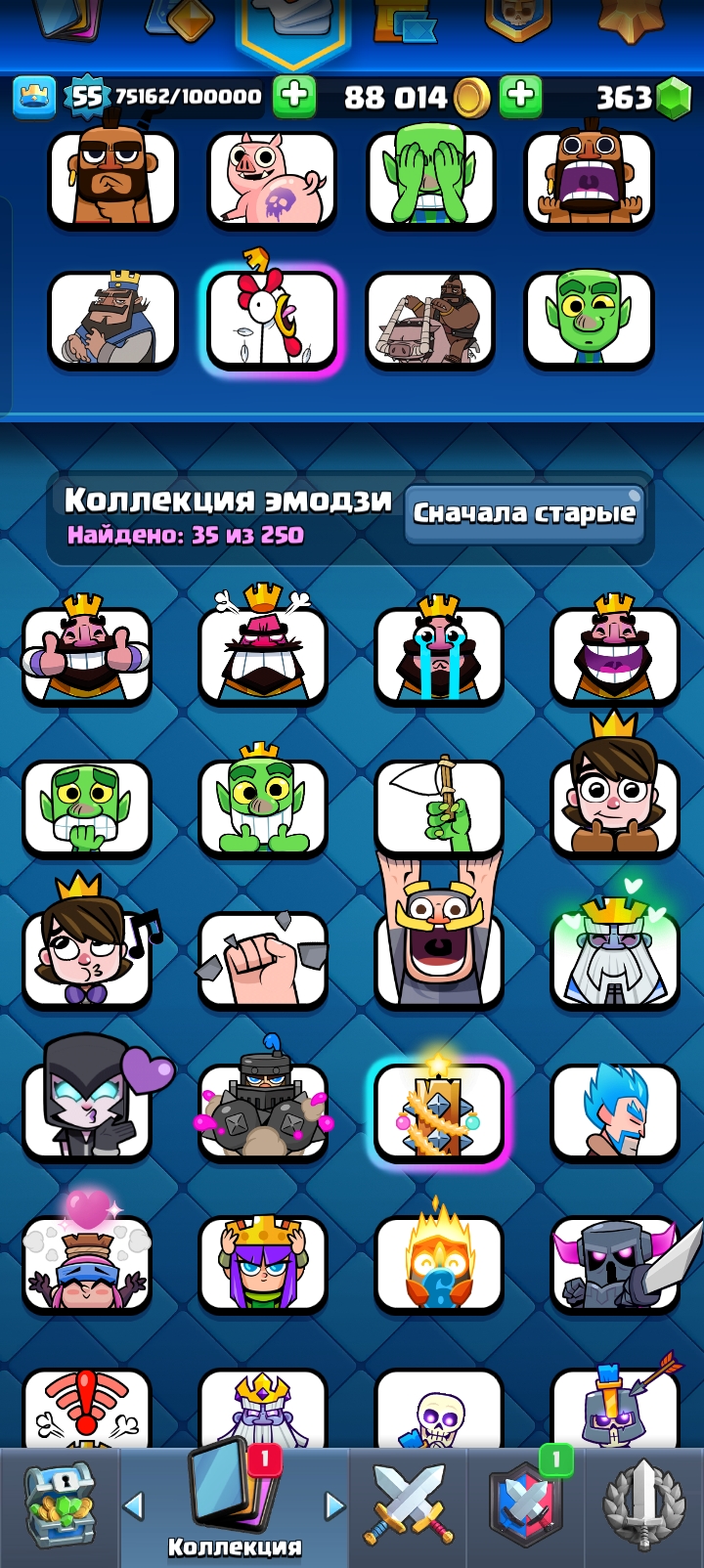Tap the green plus next to experience

click(x=293, y=96)
